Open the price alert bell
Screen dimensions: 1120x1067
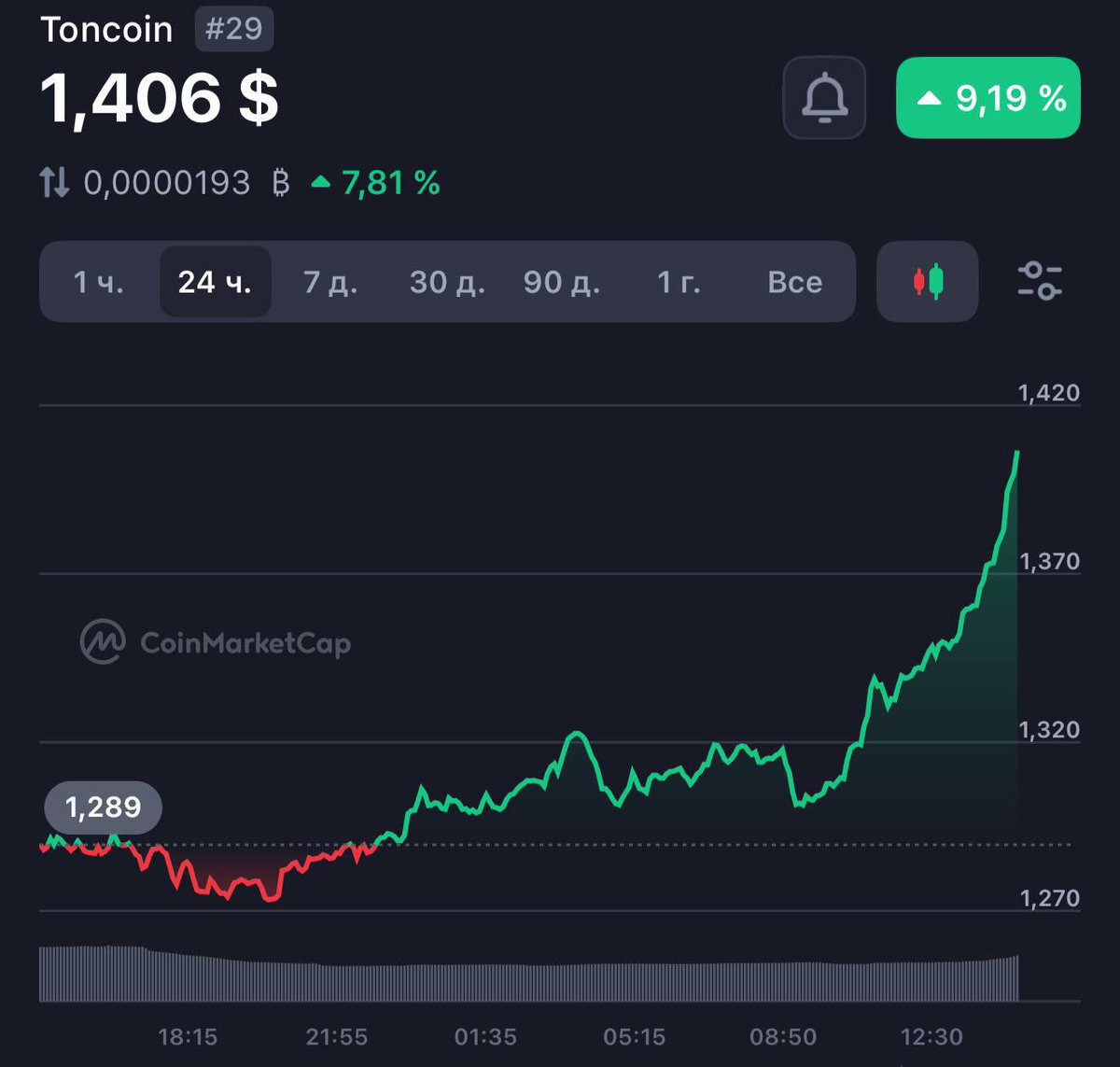[824, 98]
